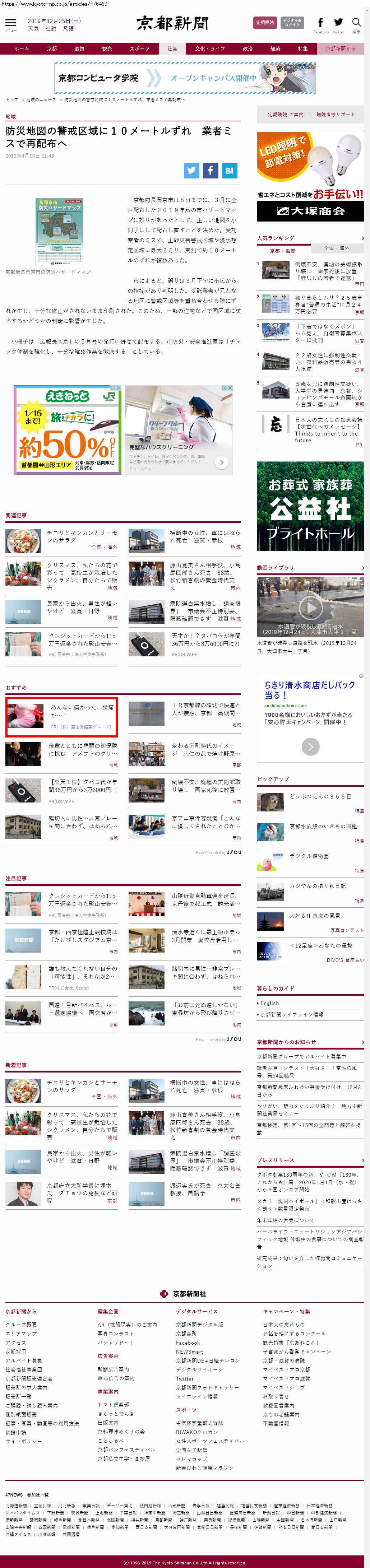Open the hamburger menu
Screen dimensions: 370x1568
10,24
